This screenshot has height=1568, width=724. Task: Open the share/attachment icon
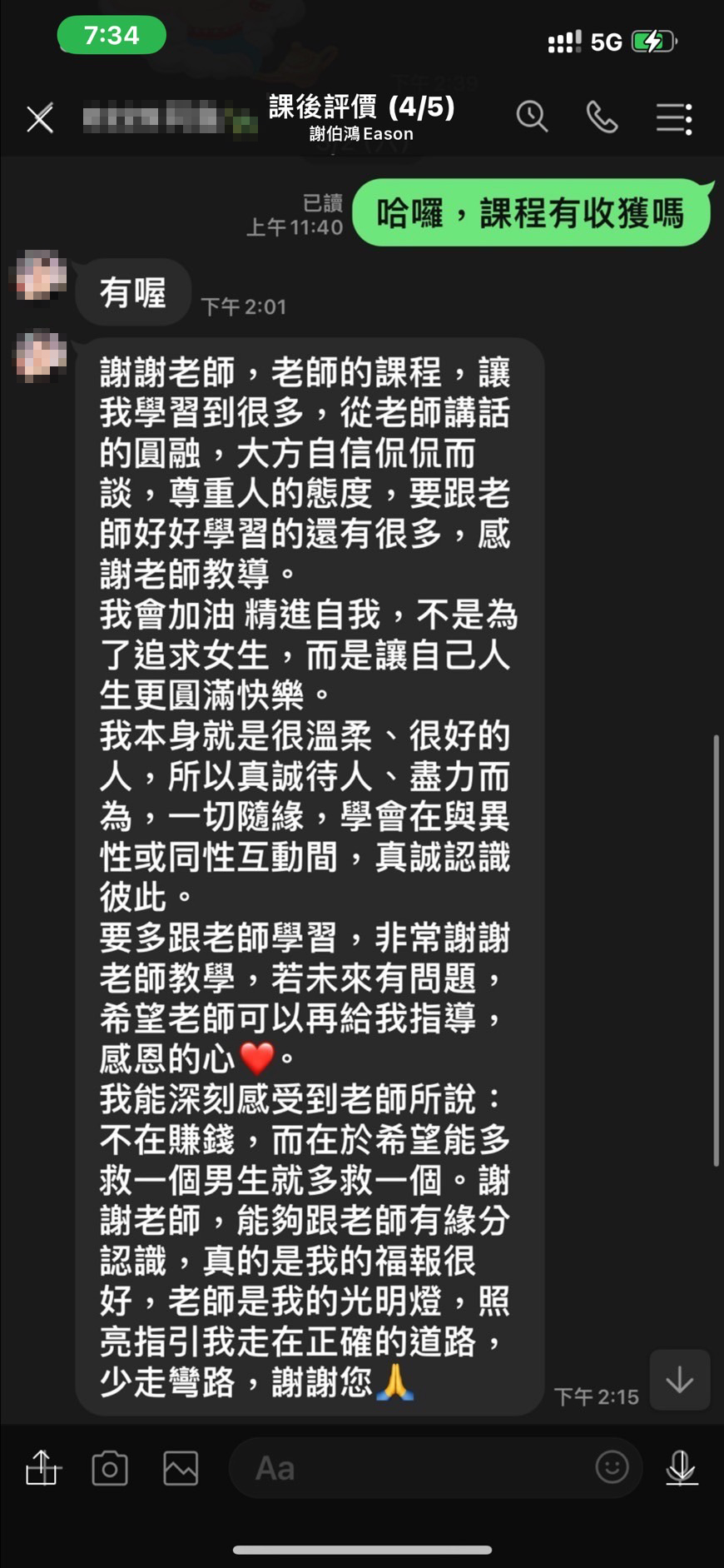pyautogui.click(x=43, y=1468)
